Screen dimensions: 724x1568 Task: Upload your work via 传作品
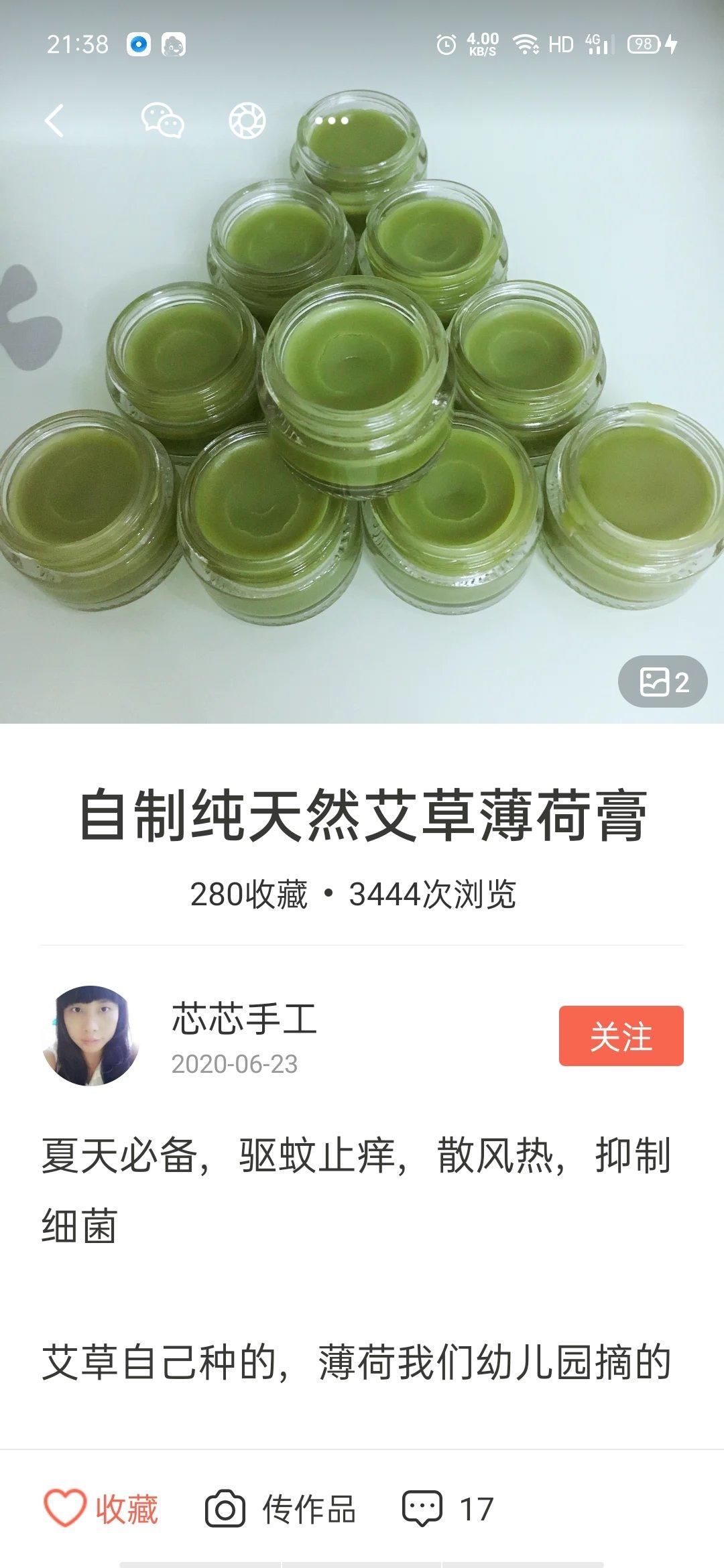tap(281, 1509)
